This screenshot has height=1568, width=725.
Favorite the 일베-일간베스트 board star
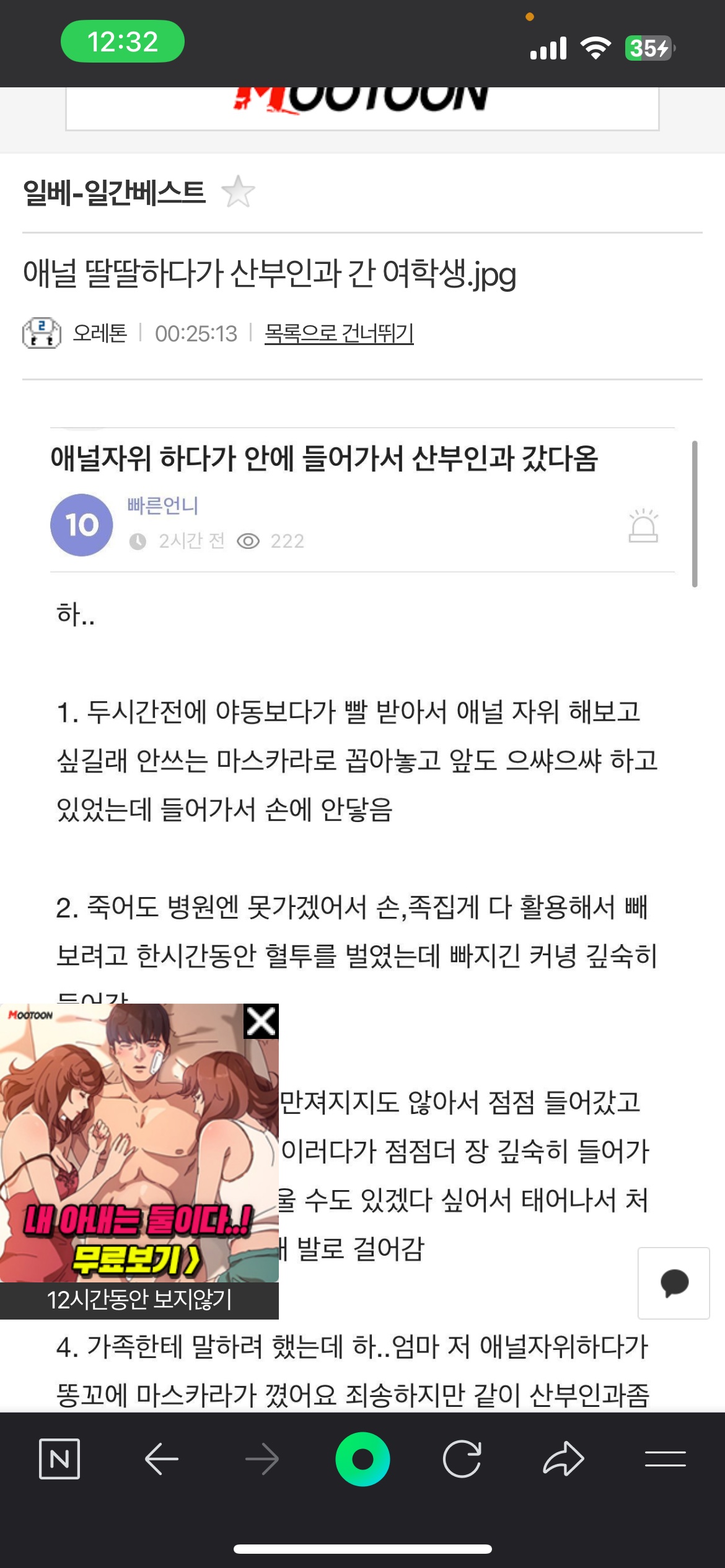pos(238,191)
